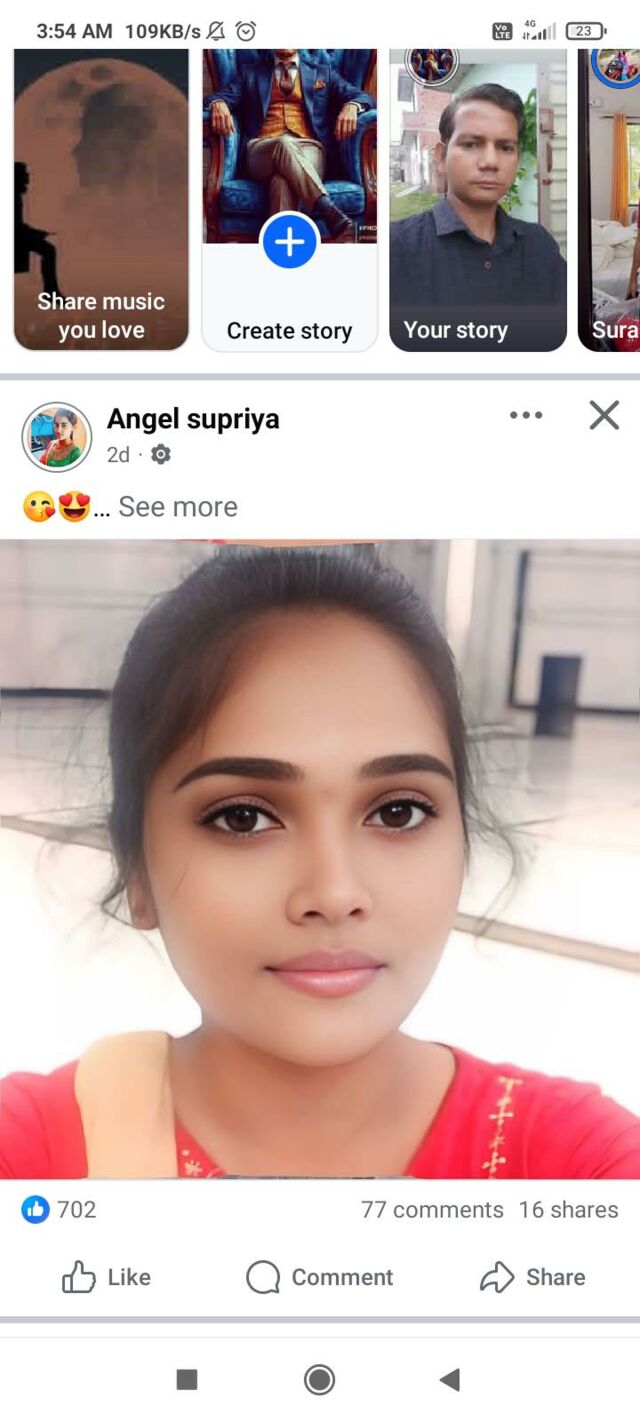View the 702 reactions list
Image resolution: width=640 pixels, height=1422 pixels.
[60, 1210]
